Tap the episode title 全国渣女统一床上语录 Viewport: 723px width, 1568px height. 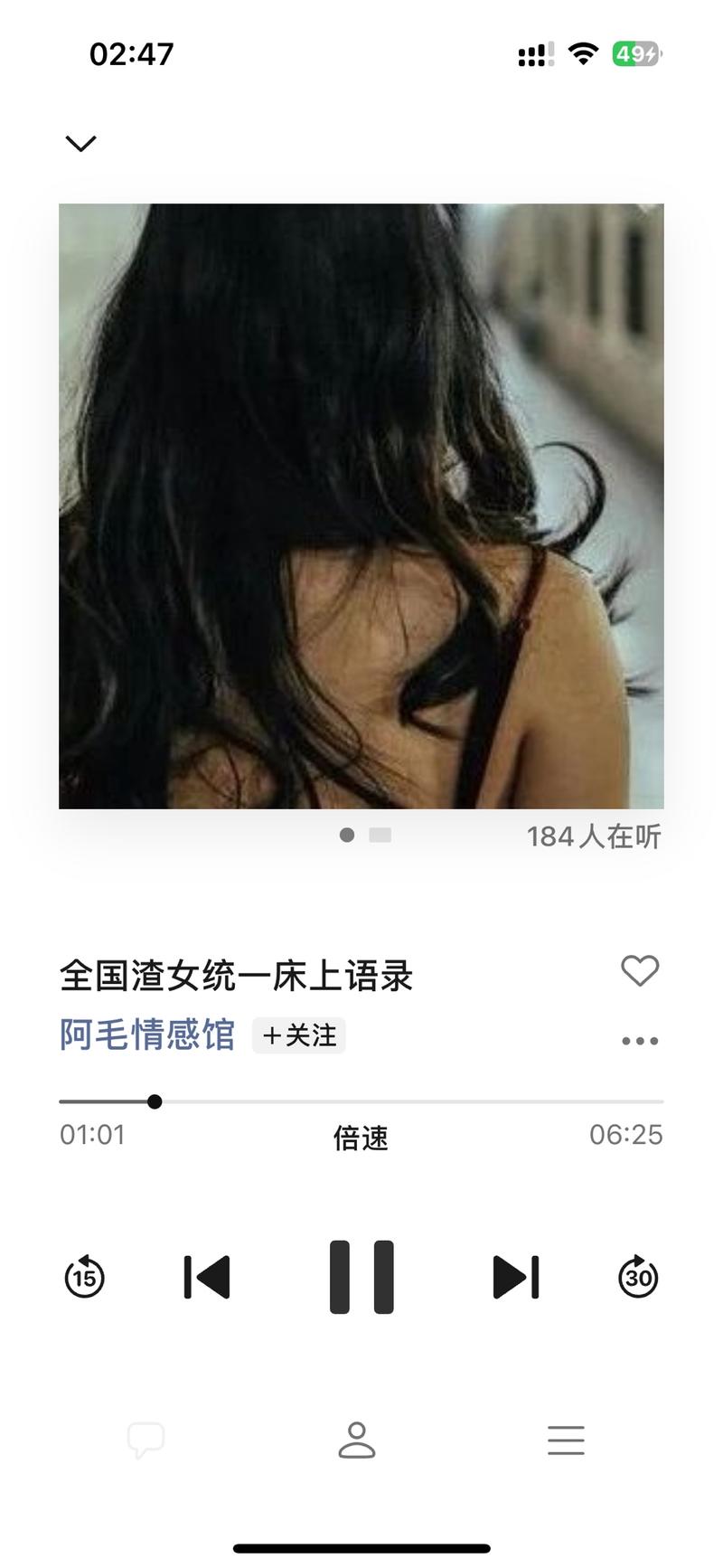235,976
